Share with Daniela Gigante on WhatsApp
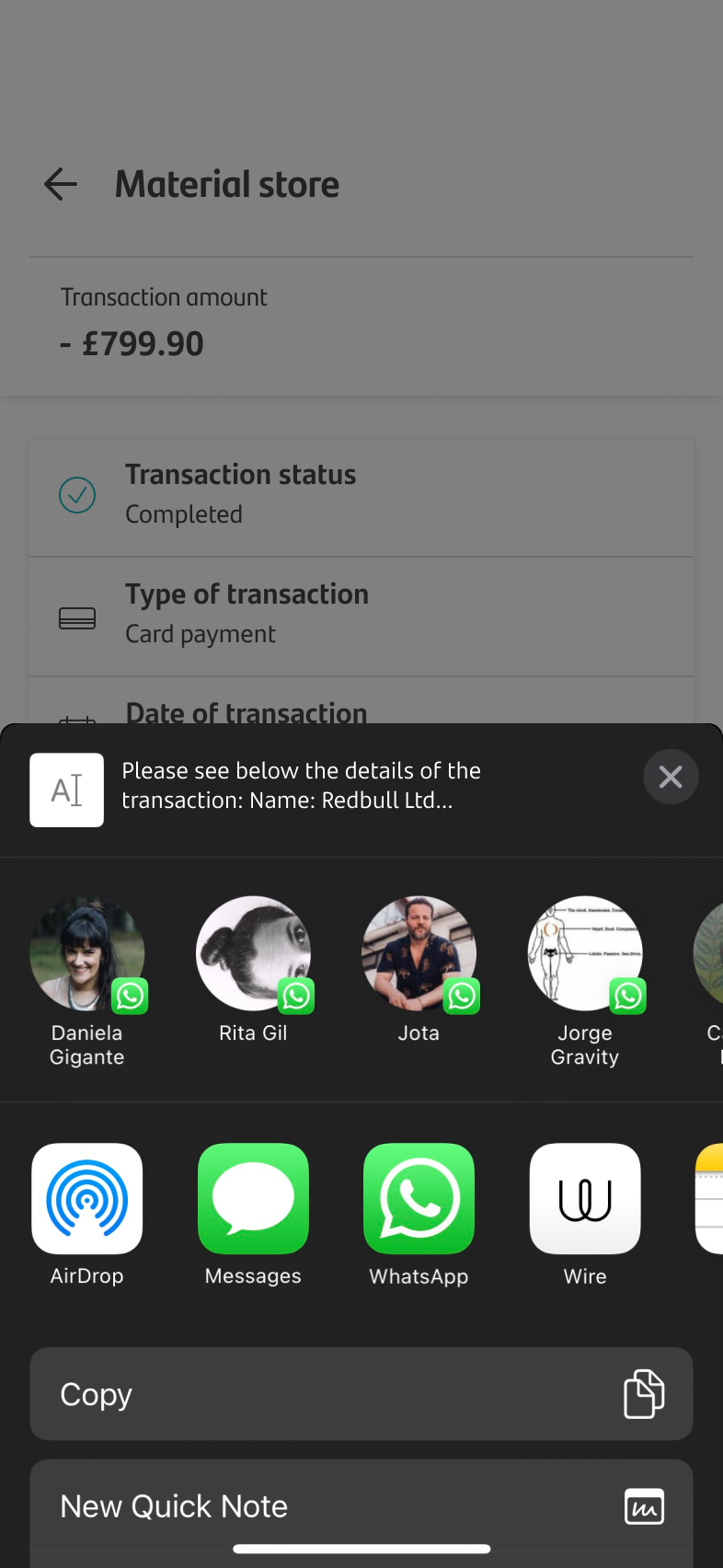This screenshot has width=723, height=1568. point(87,954)
